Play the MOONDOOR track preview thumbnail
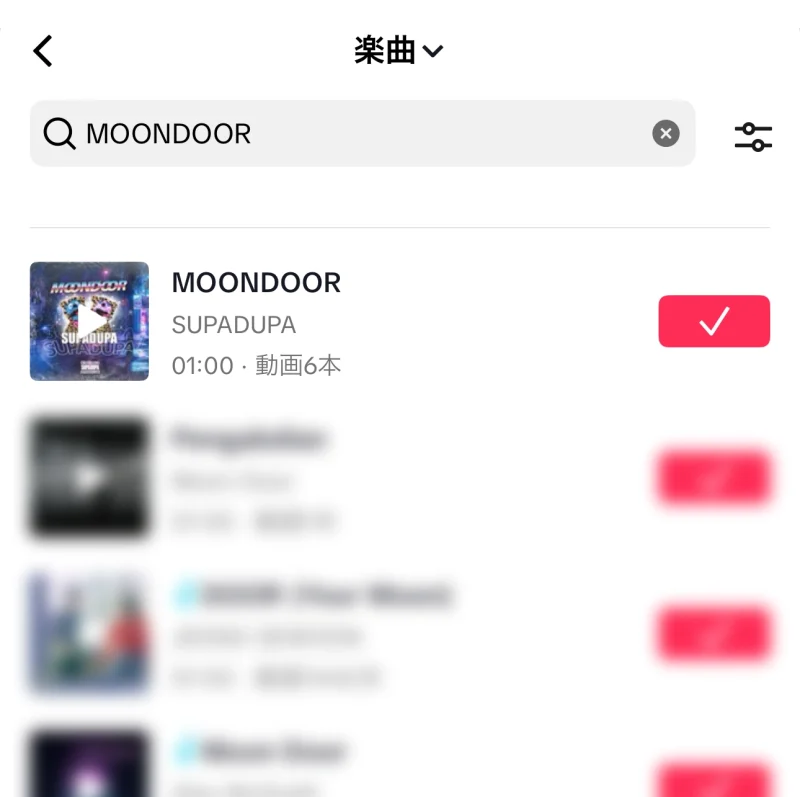 click(x=89, y=321)
